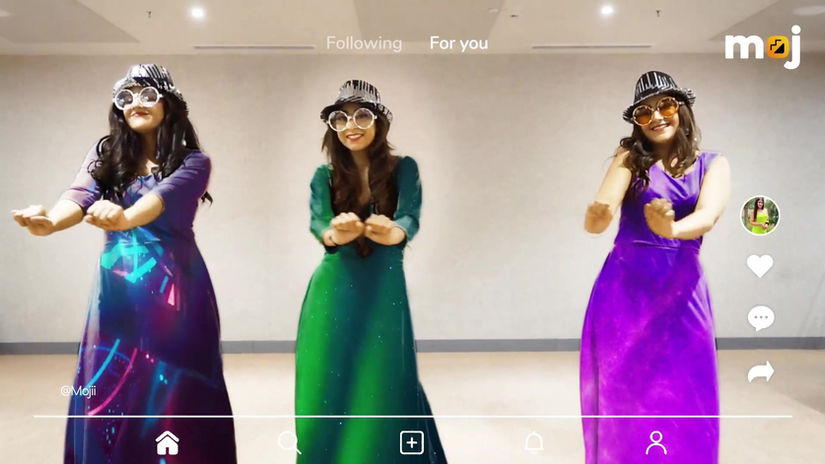This screenshot has width=825, height=464.
Task: Open the comments bubble
Action: (760, 319)
